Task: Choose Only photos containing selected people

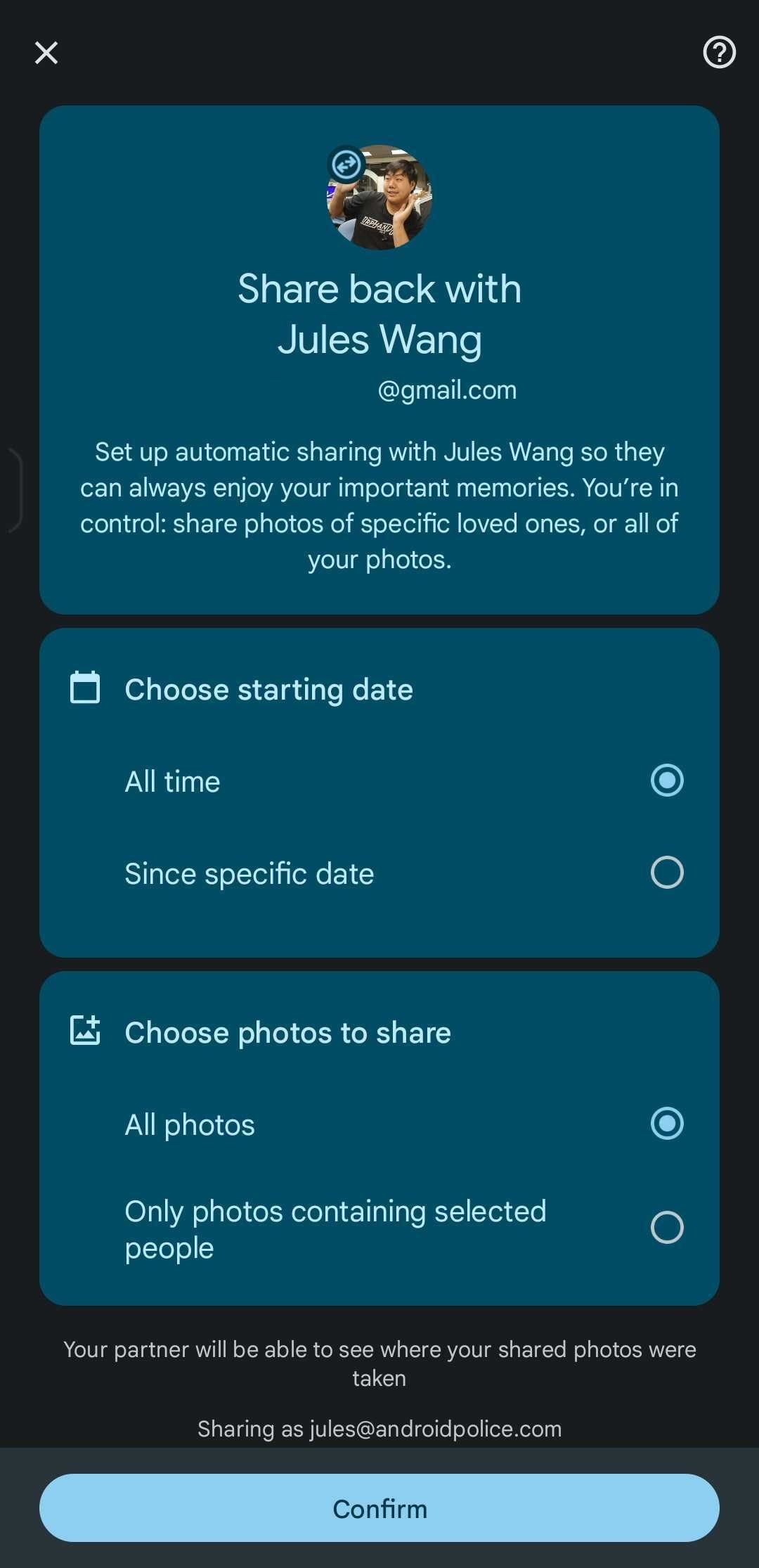Action: point(404,1229)
